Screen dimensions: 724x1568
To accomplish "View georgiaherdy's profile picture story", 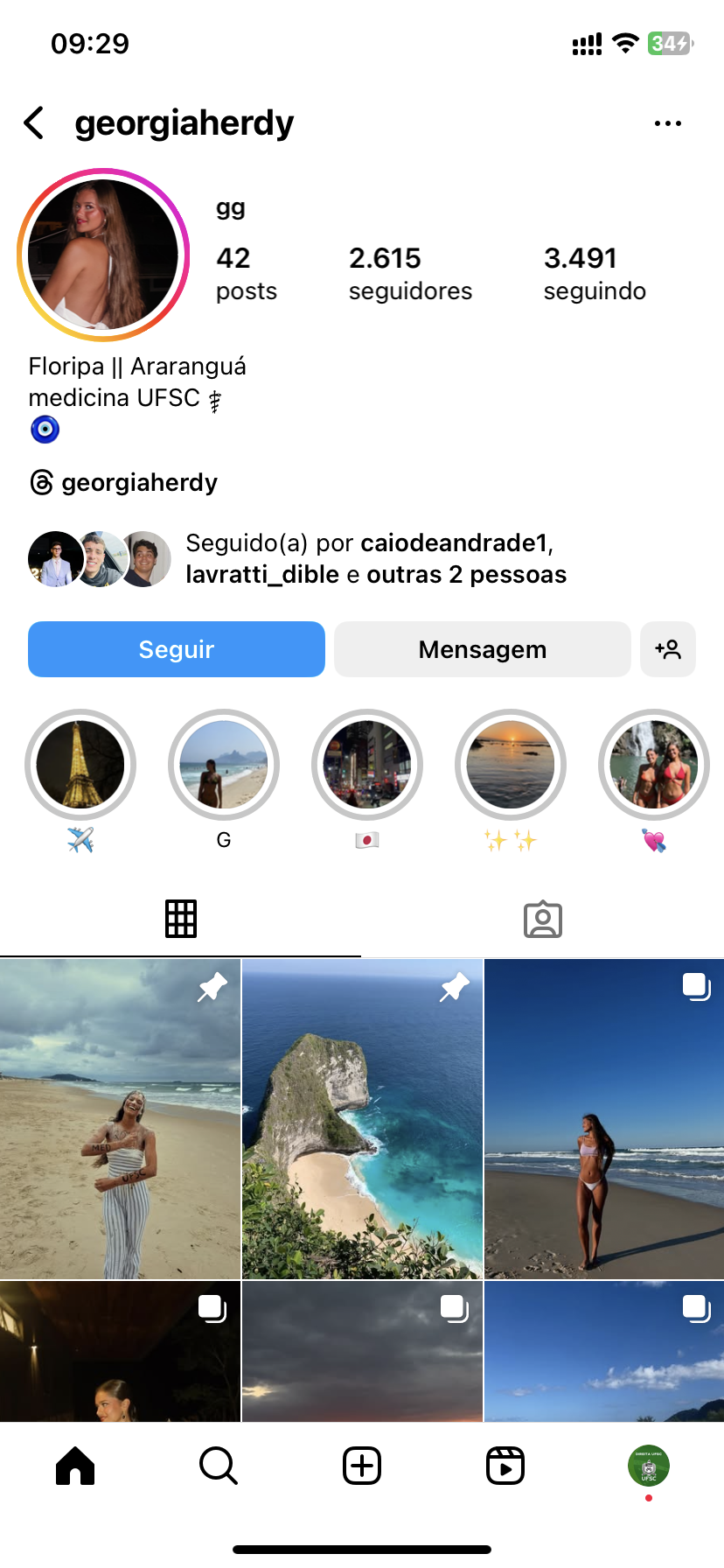I will click(x=103, y=255).
